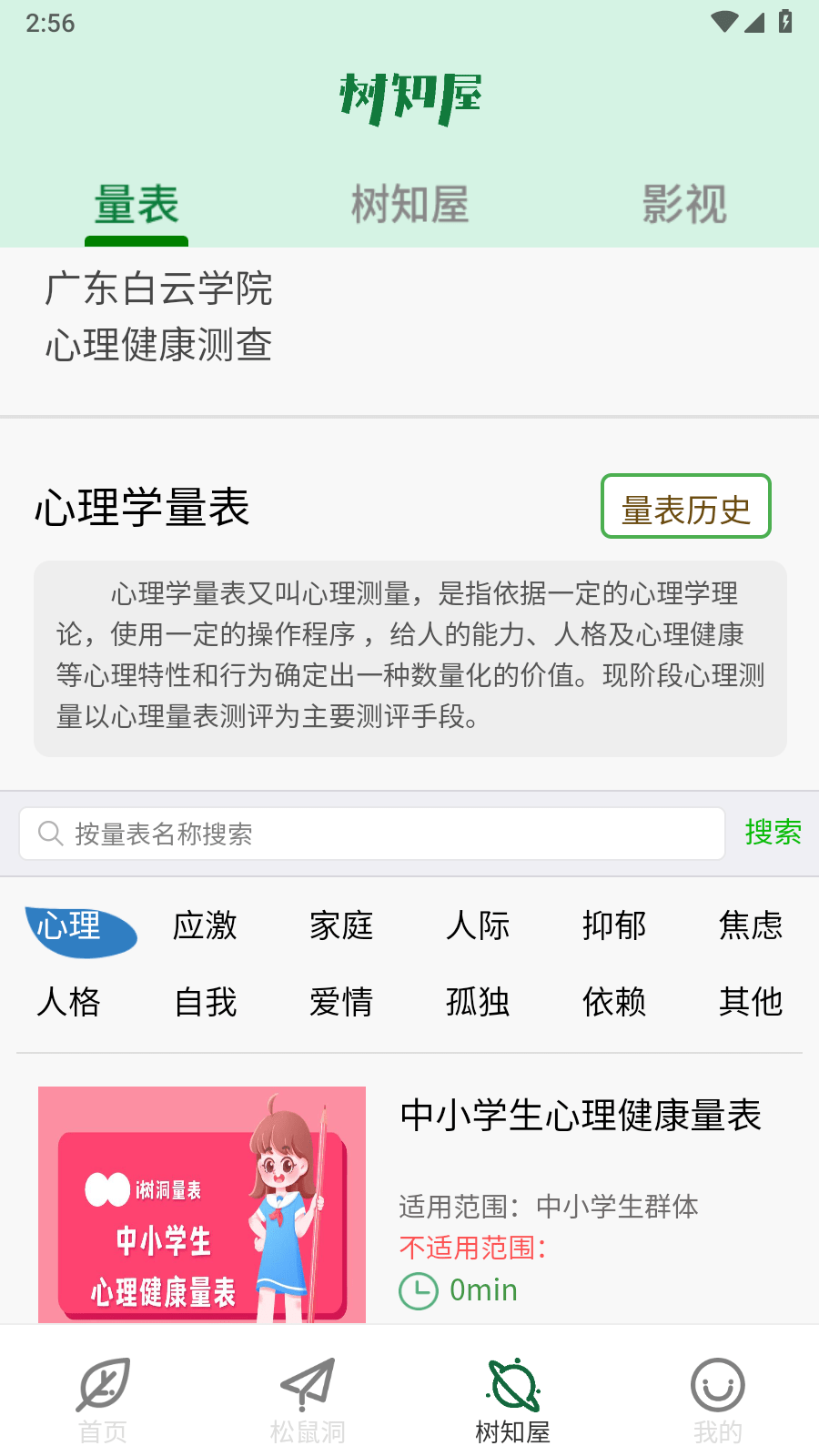Screen dimensions: 819x1456
Task: Select the 量表 tab
Action: 136,205
